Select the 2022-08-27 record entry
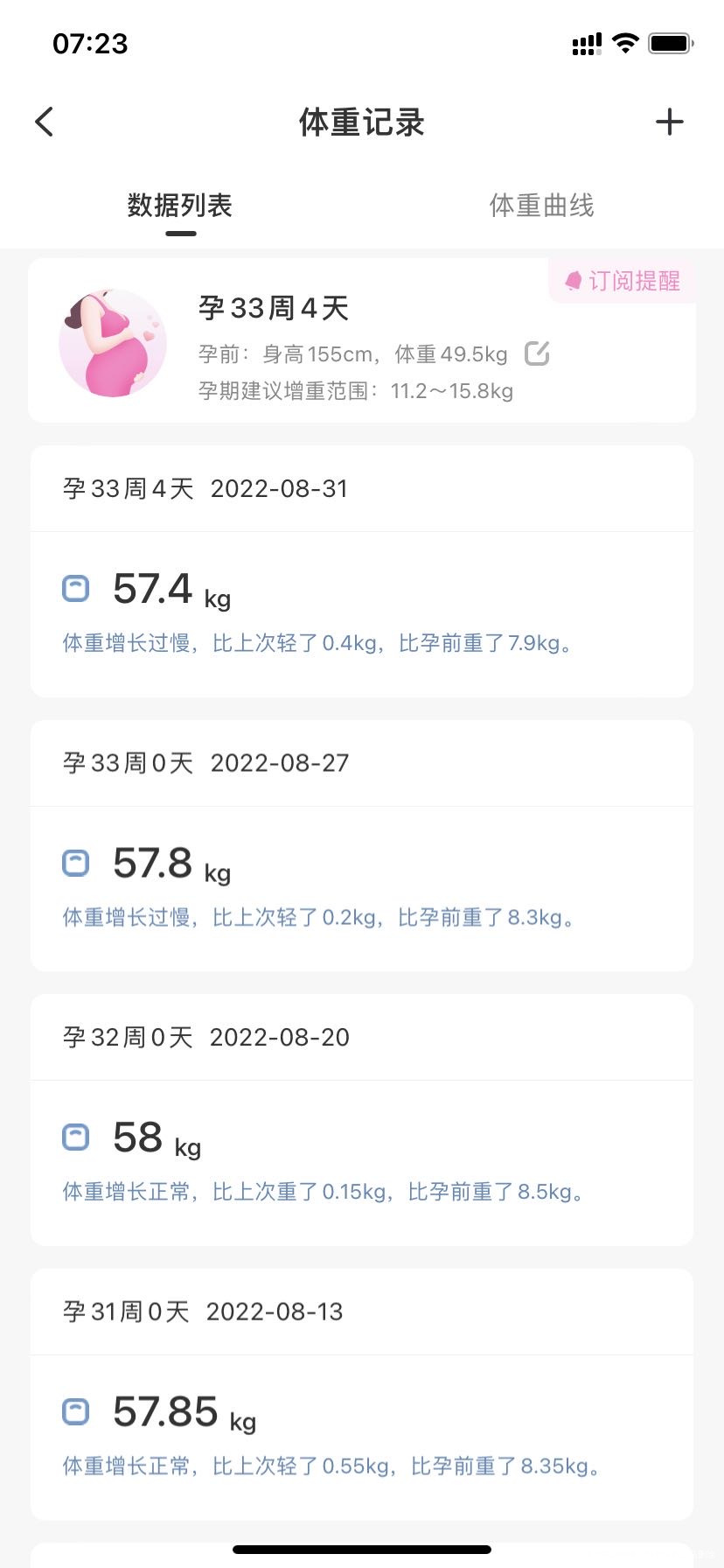 [362, 763]
